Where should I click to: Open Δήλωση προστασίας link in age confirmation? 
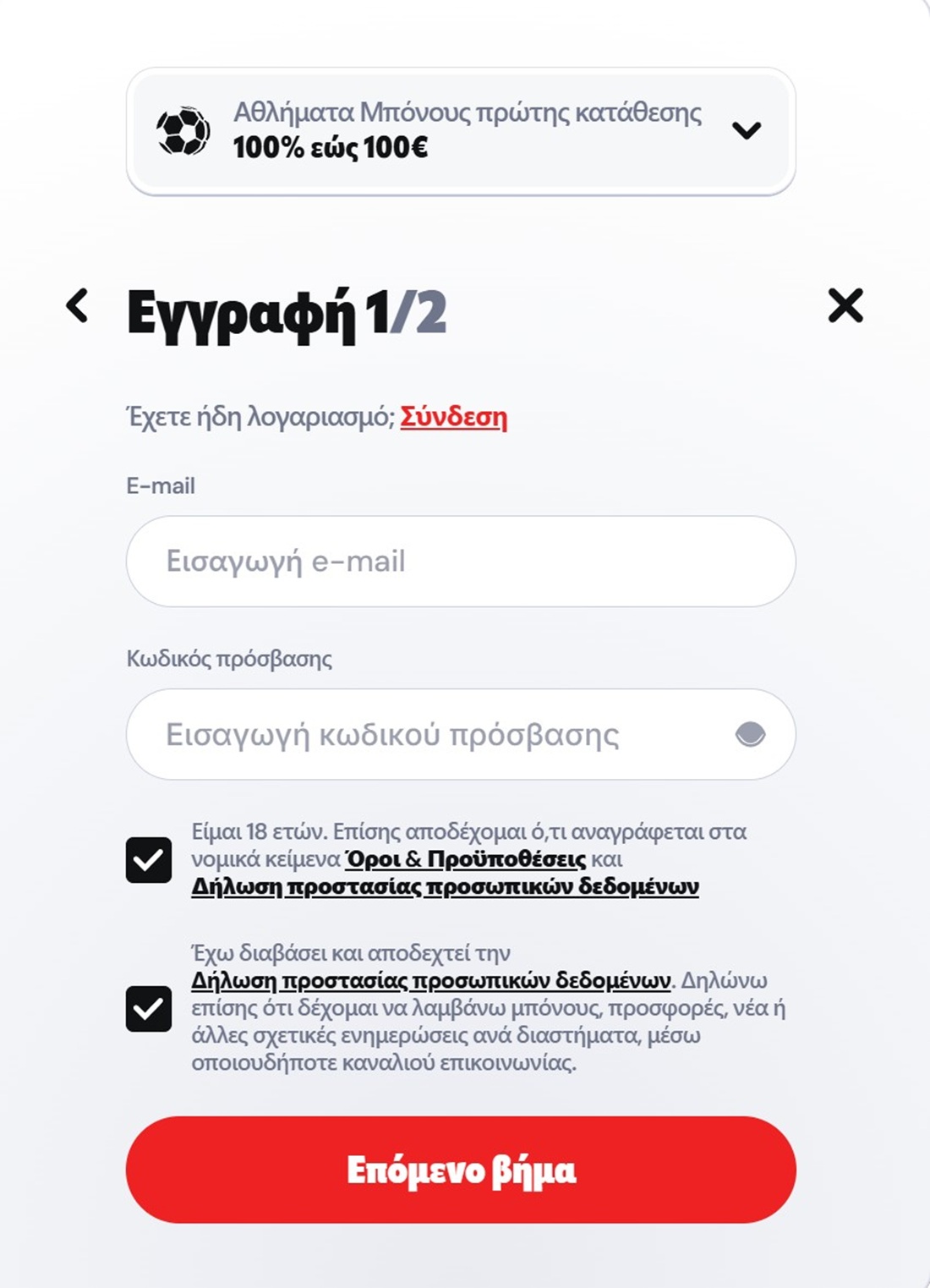(445, 886)
